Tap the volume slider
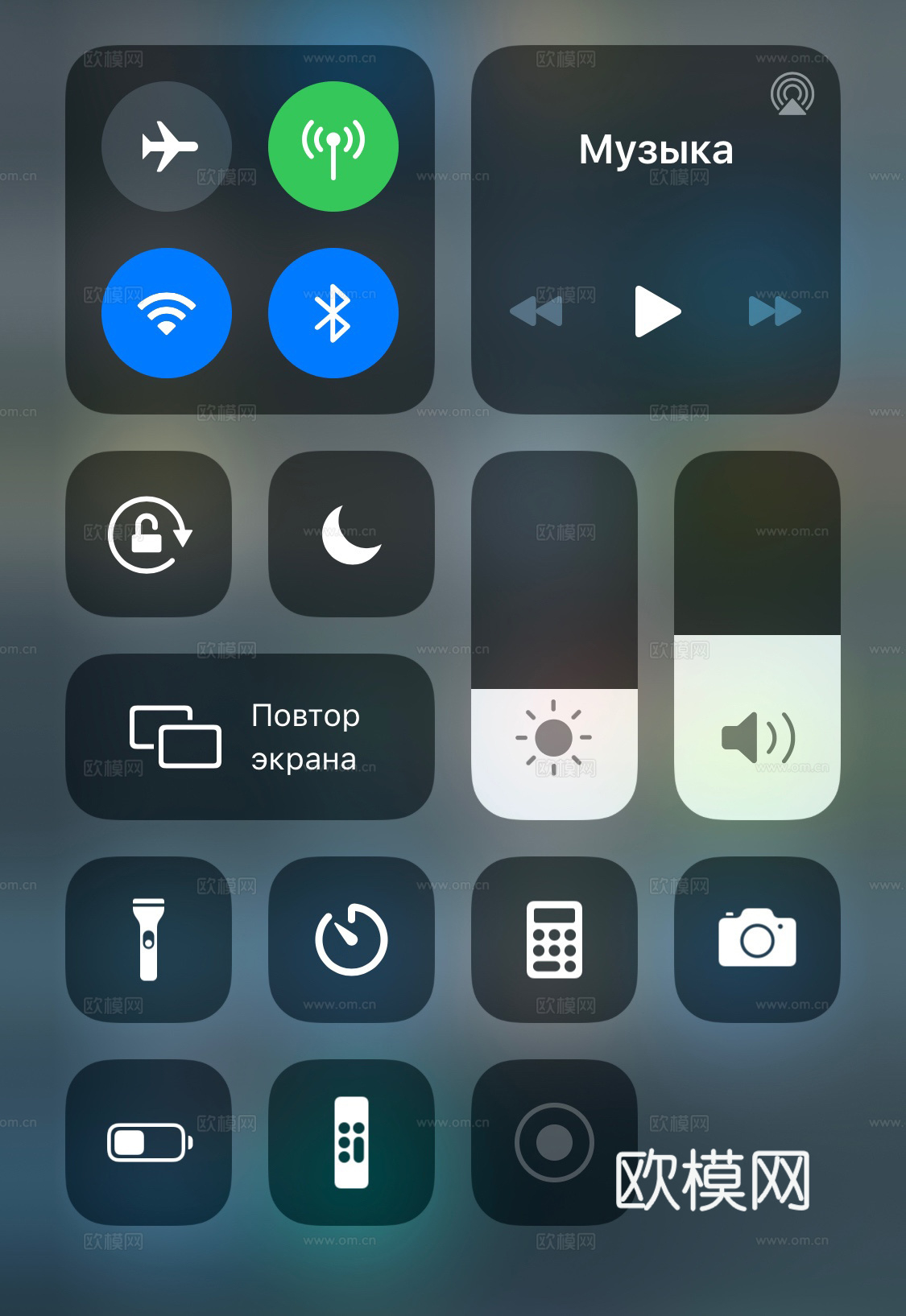This screenshot has width=906, height=1316. coord(757,635)
